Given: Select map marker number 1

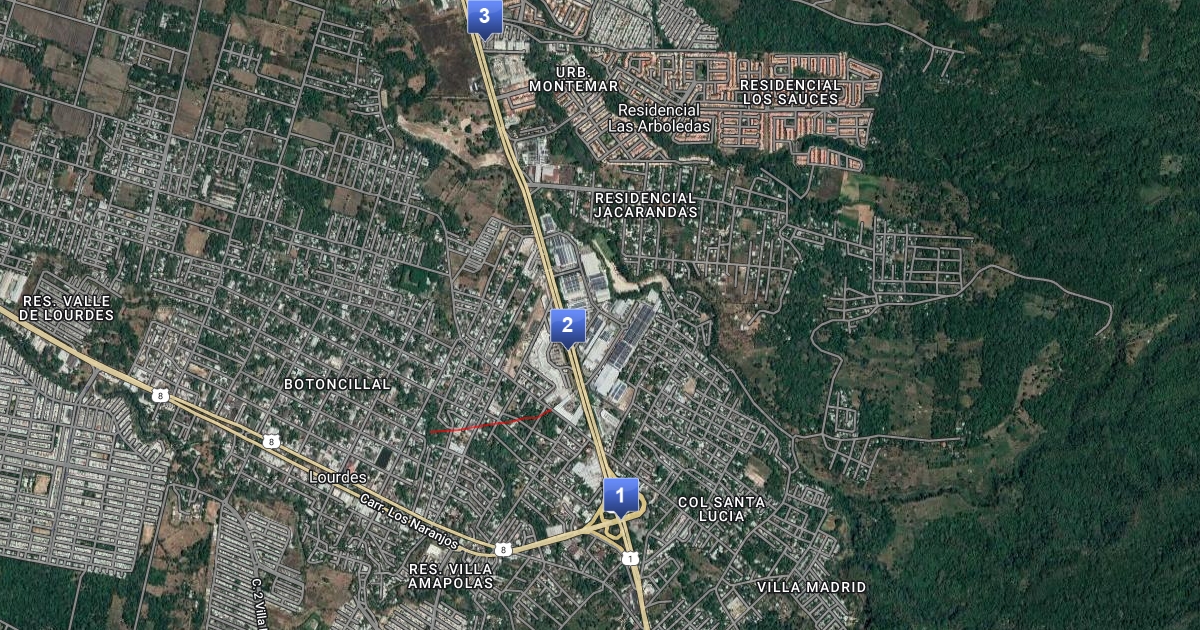Looking at the screenshot, I should tap(620, 494).
